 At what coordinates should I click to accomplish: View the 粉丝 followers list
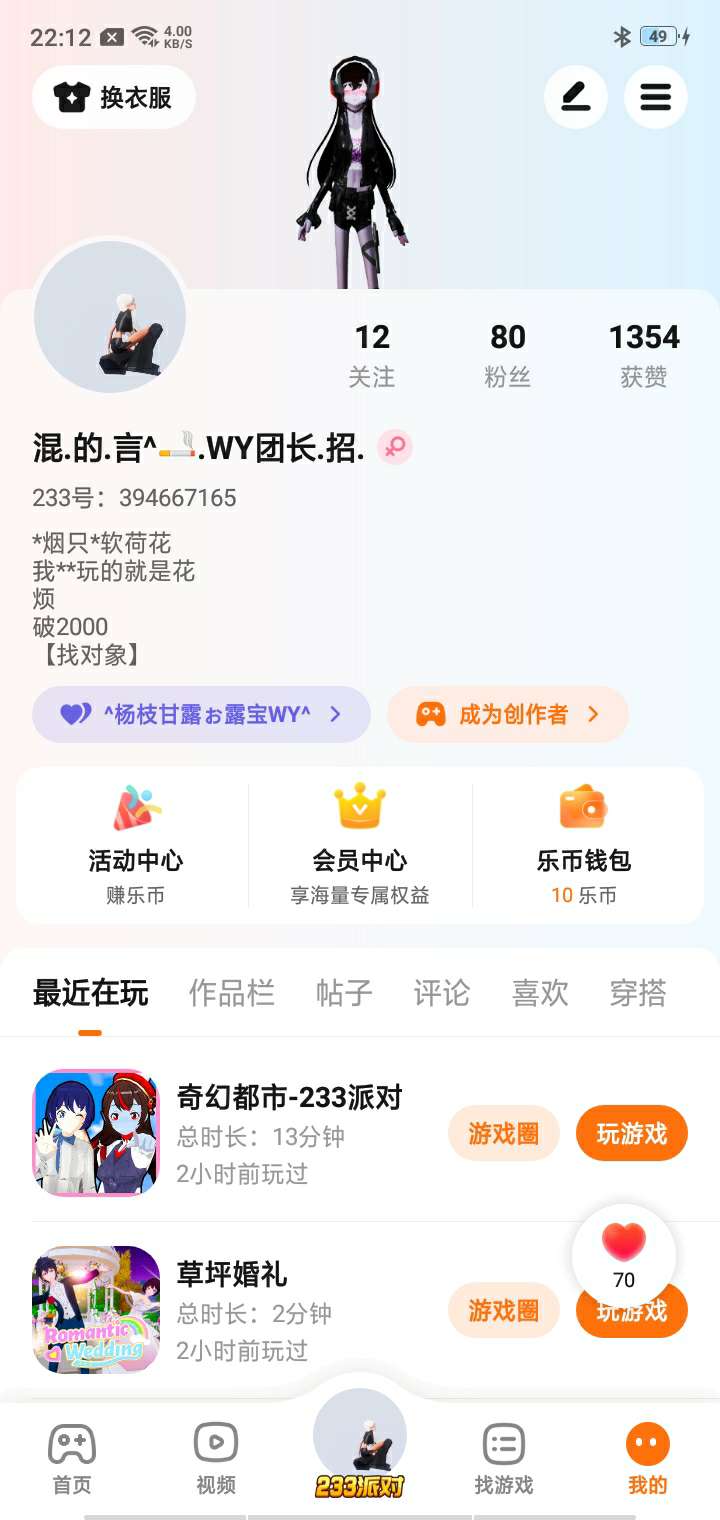pos(508,355)
